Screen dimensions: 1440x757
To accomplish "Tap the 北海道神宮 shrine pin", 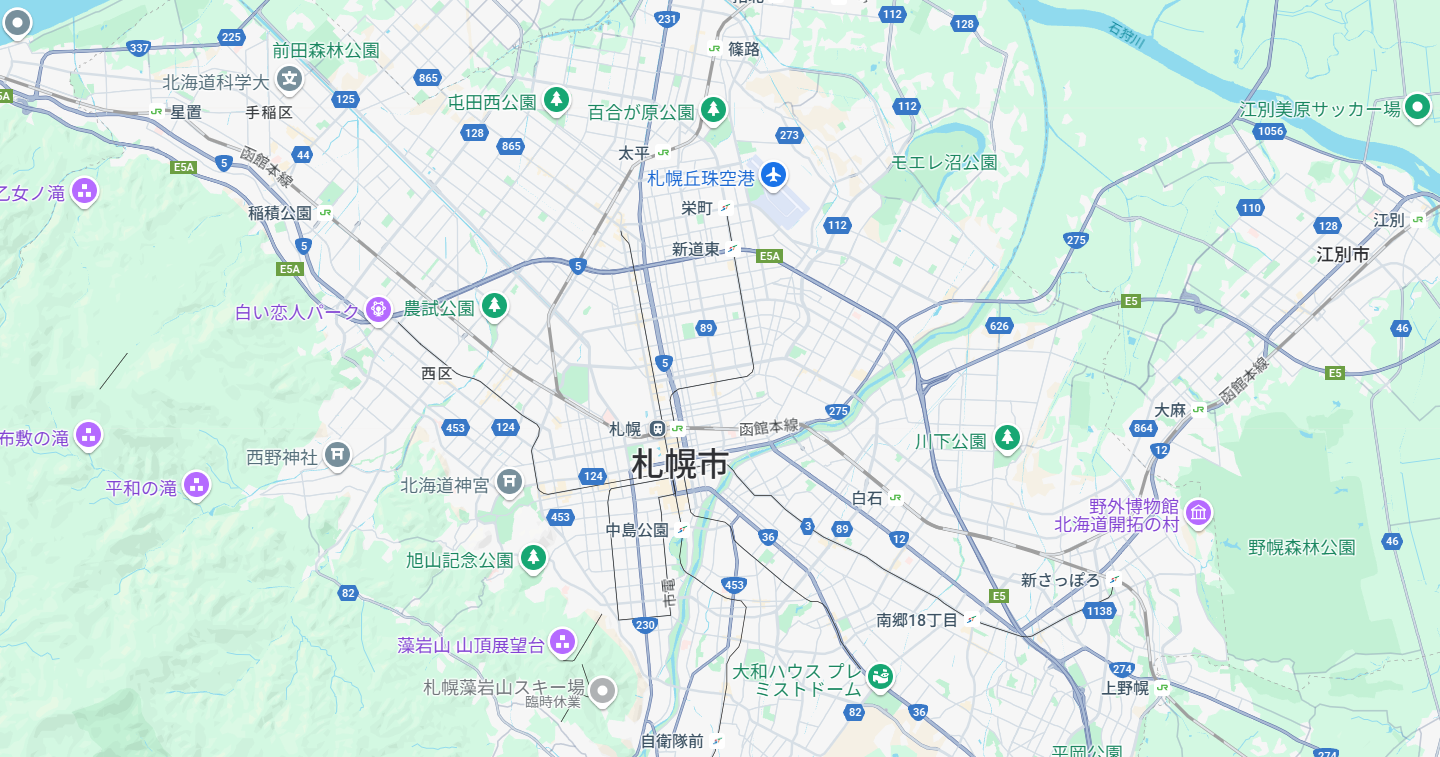I will pyautogui.click(x=509, y=482).
